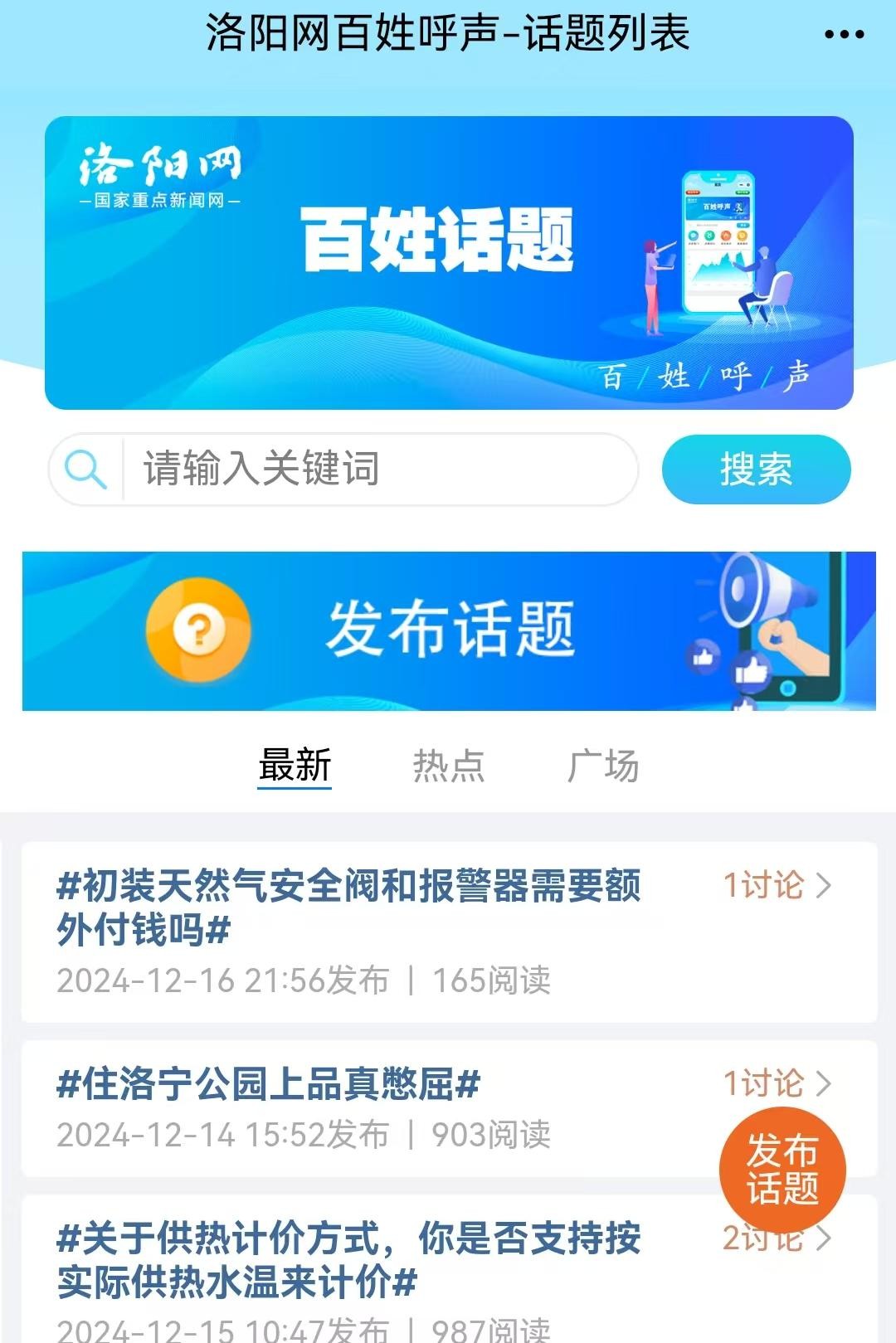The height and width of the screenshot is (1343, 896).
Task: Open topic 住洛宁公园上品真憋屈
Action: click(268, 1084)
